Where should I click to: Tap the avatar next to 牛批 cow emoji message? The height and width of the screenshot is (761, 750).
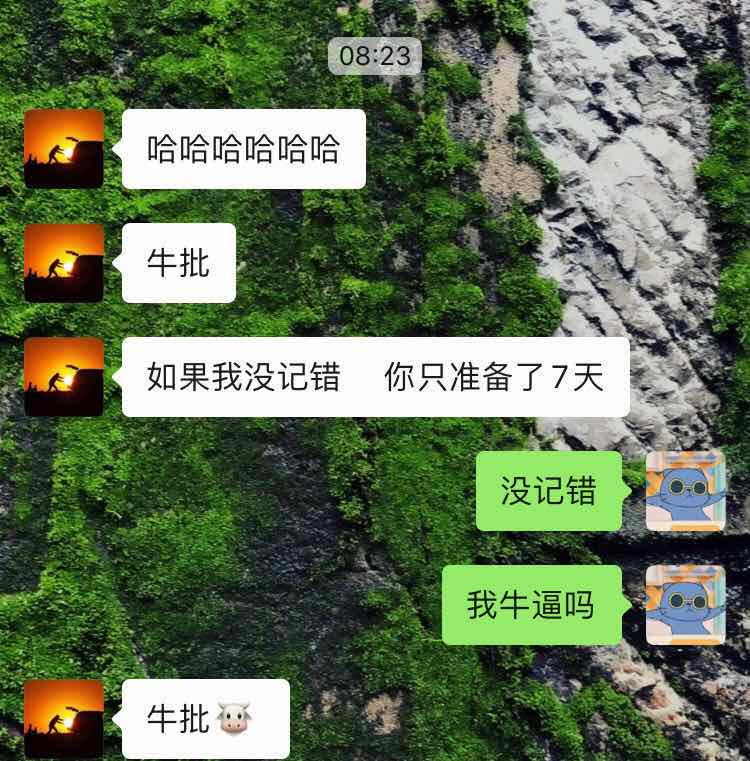click(64, 719)
